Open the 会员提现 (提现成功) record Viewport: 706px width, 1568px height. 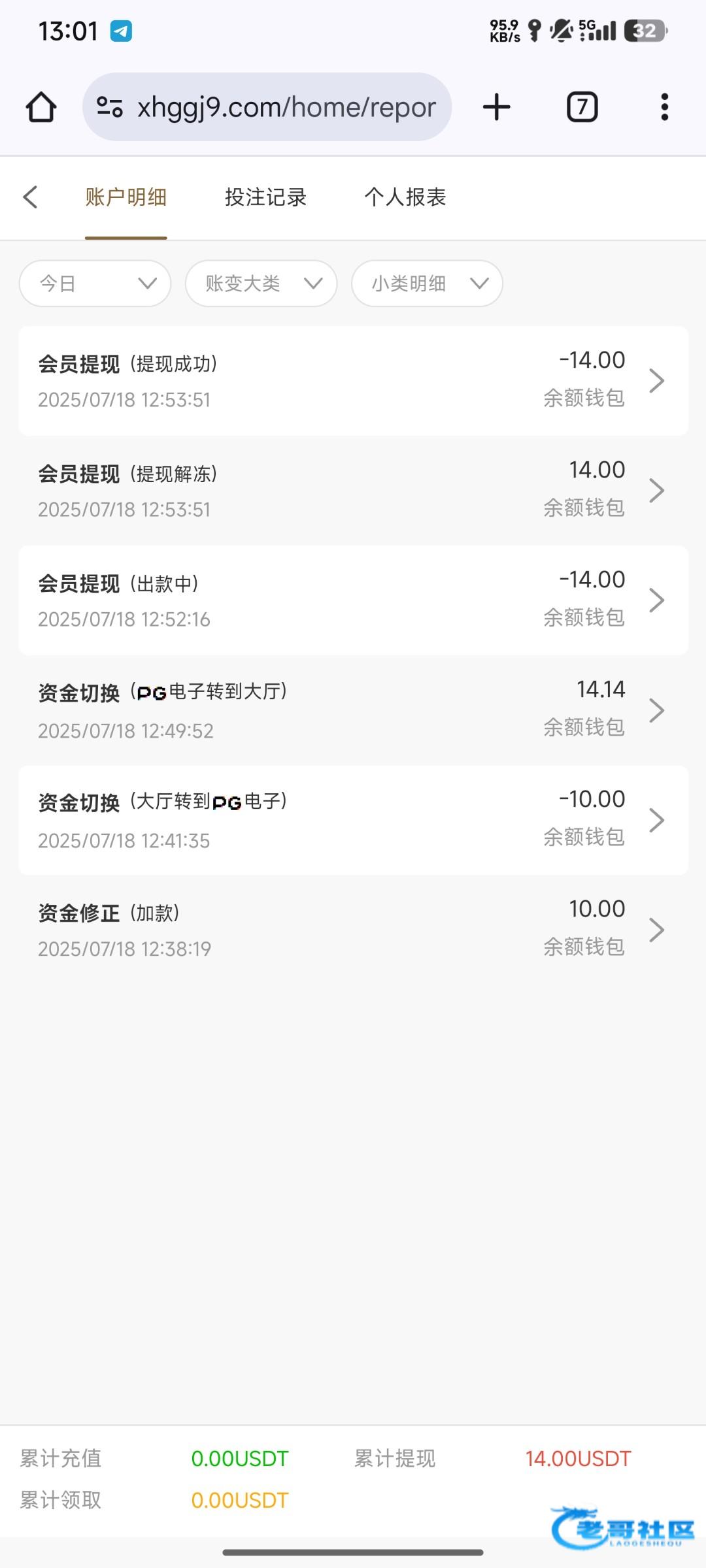tap(353, 380)
